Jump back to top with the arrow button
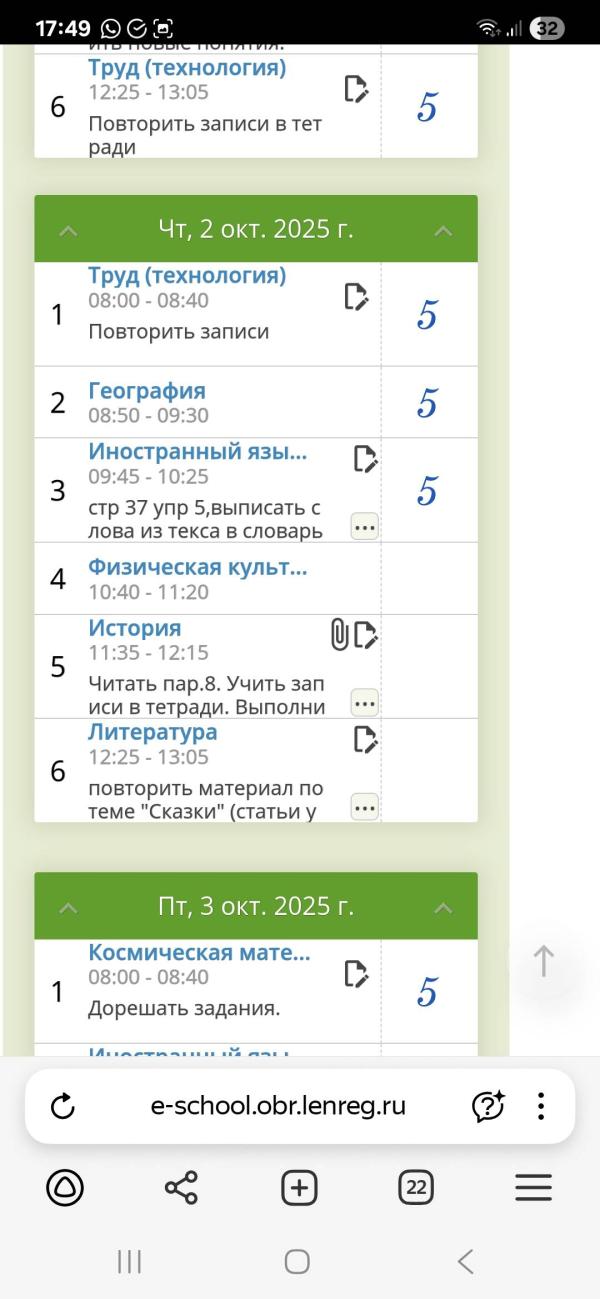600x1299 pixels. click(543, 961)
